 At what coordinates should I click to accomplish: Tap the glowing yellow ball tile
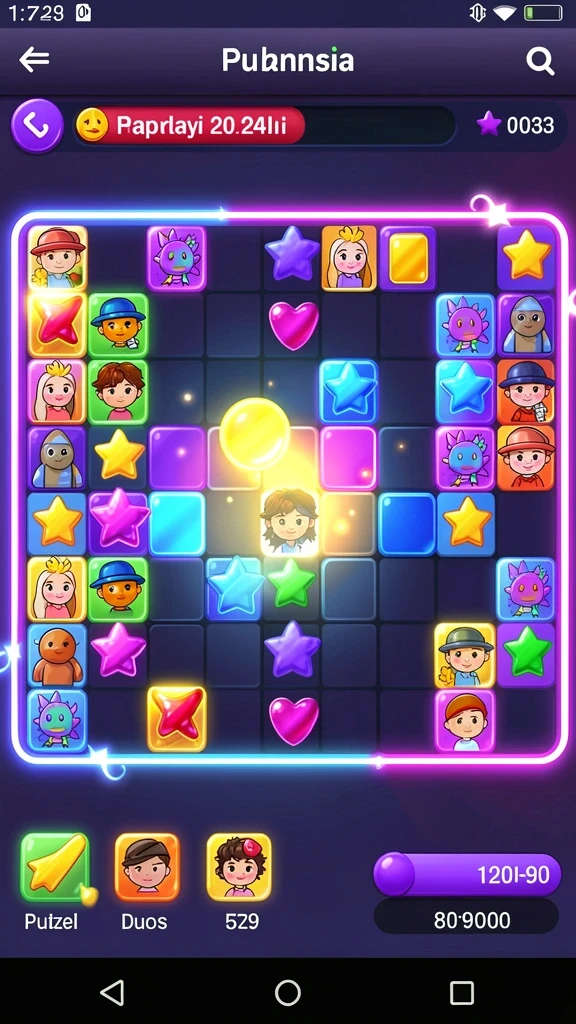click(x=255, y=433)
